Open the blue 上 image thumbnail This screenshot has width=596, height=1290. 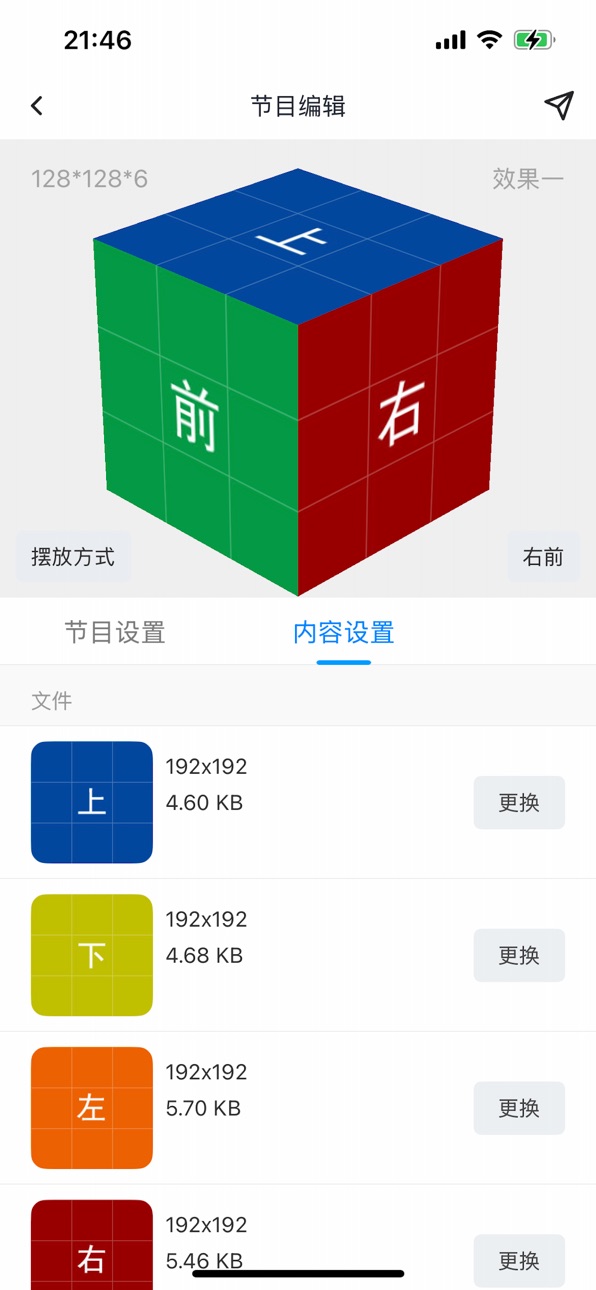92,802
